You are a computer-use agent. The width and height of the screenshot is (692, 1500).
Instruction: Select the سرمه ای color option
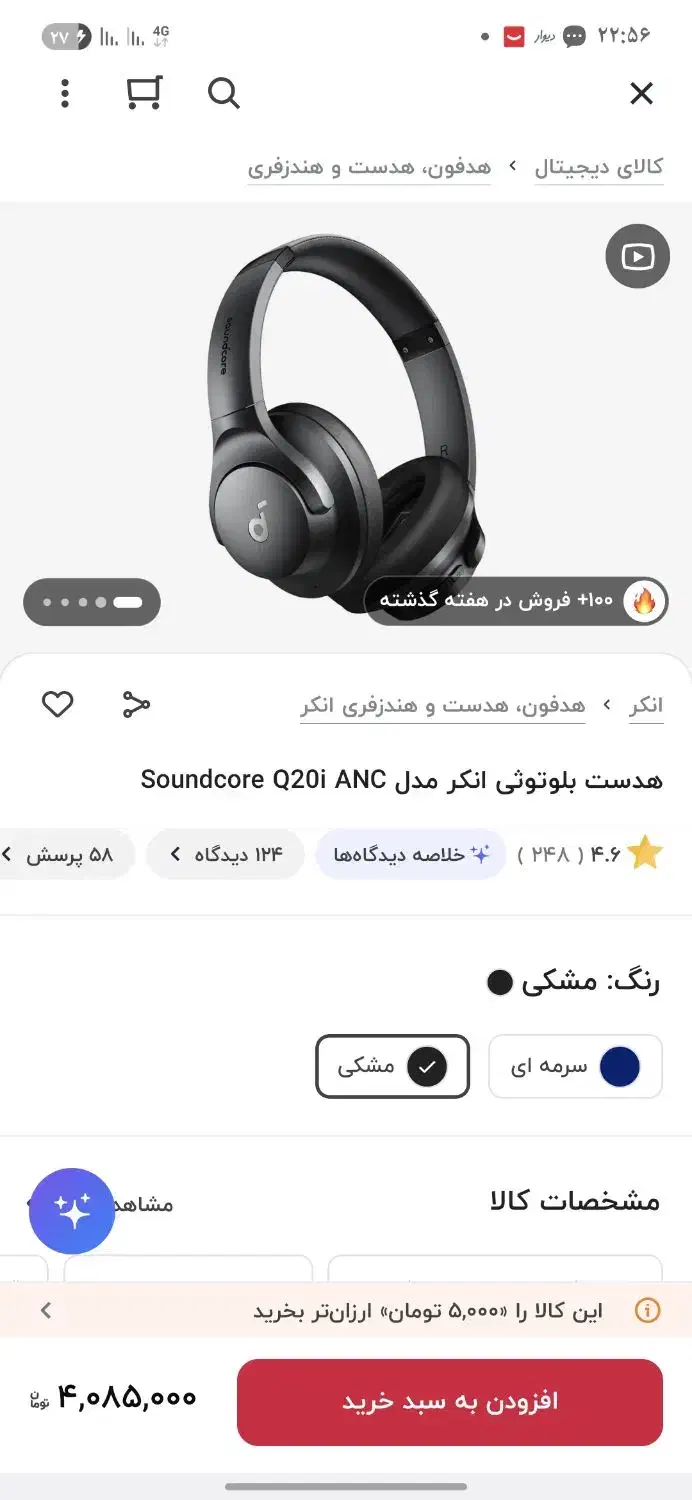point(575,1066)
